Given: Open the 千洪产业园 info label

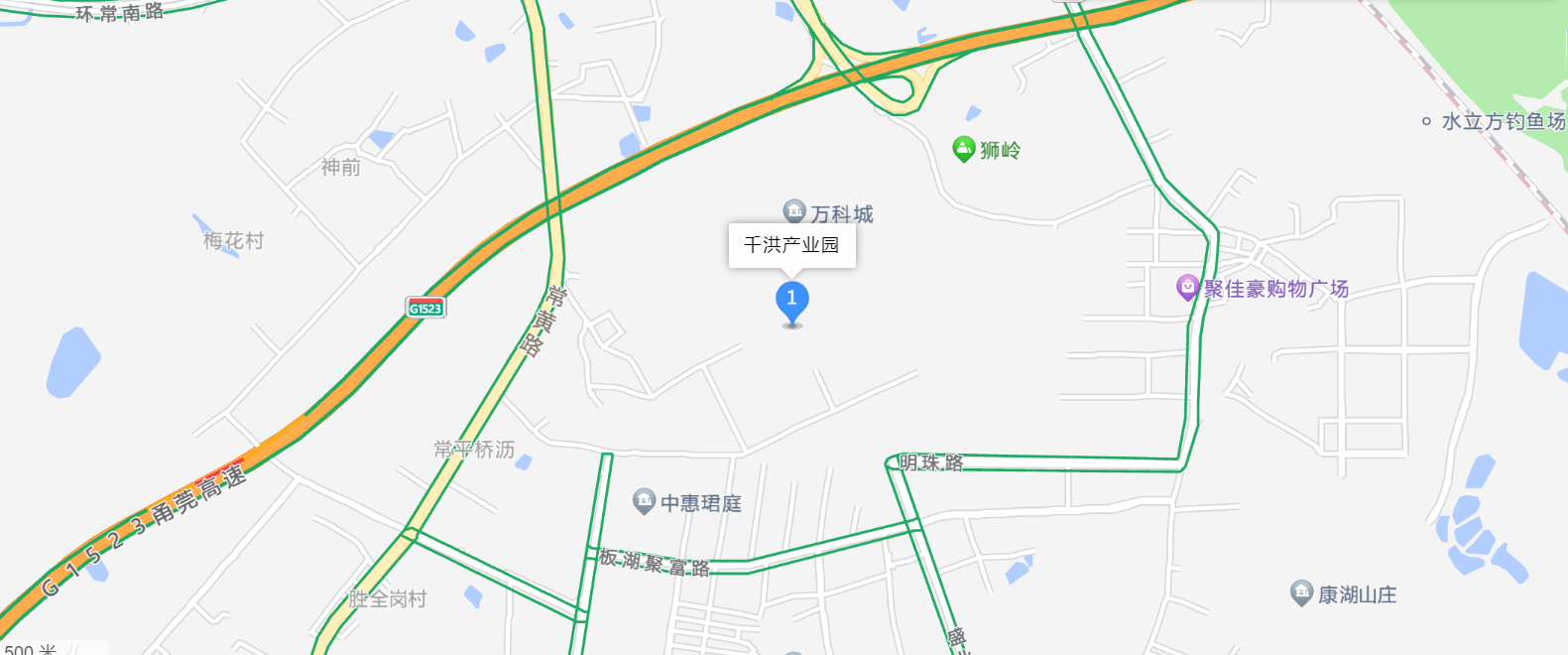Looking at the screenshot, I should 791,245.
